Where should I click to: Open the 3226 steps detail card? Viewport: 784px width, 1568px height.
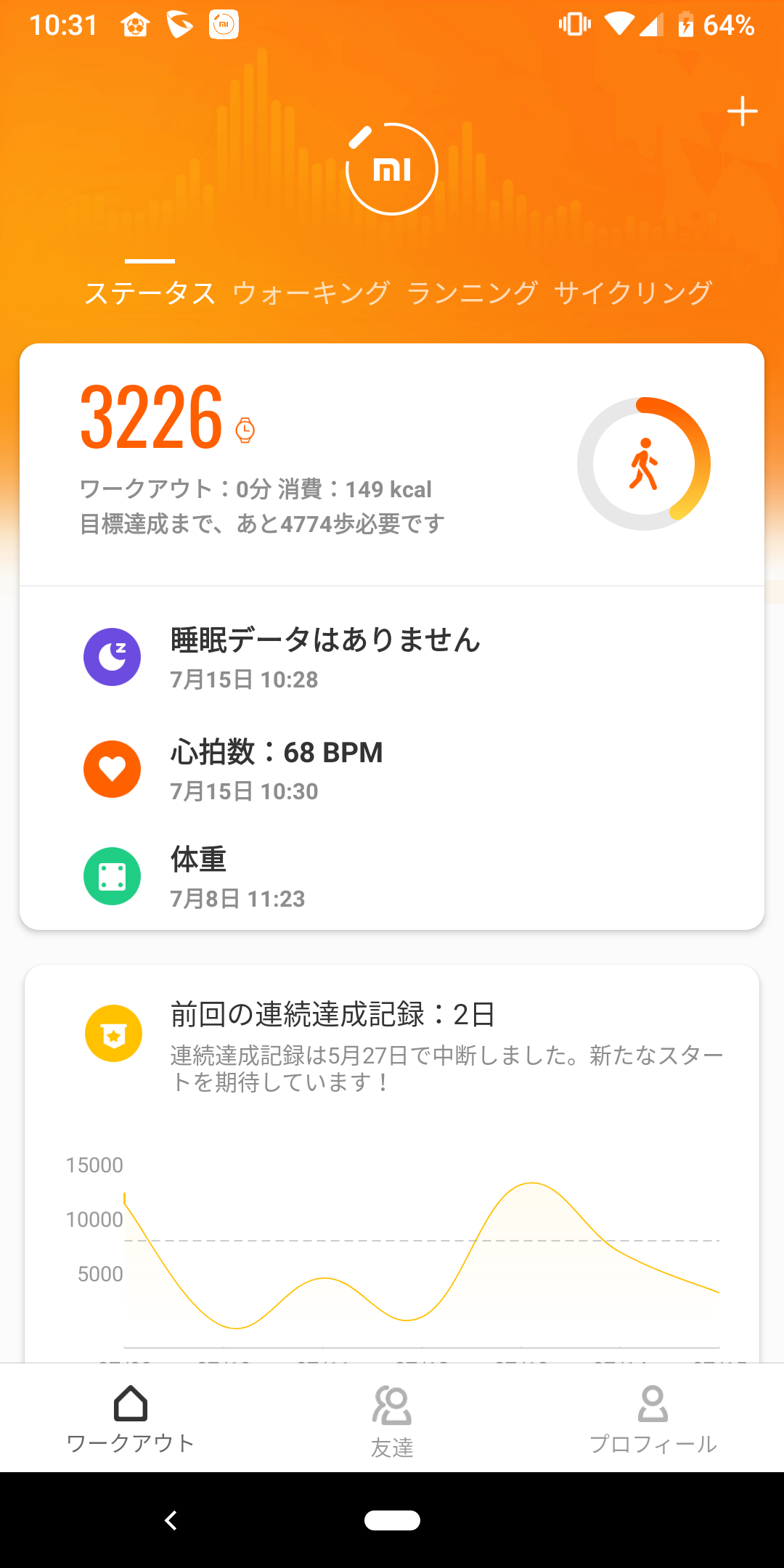[x=392, y=465]
